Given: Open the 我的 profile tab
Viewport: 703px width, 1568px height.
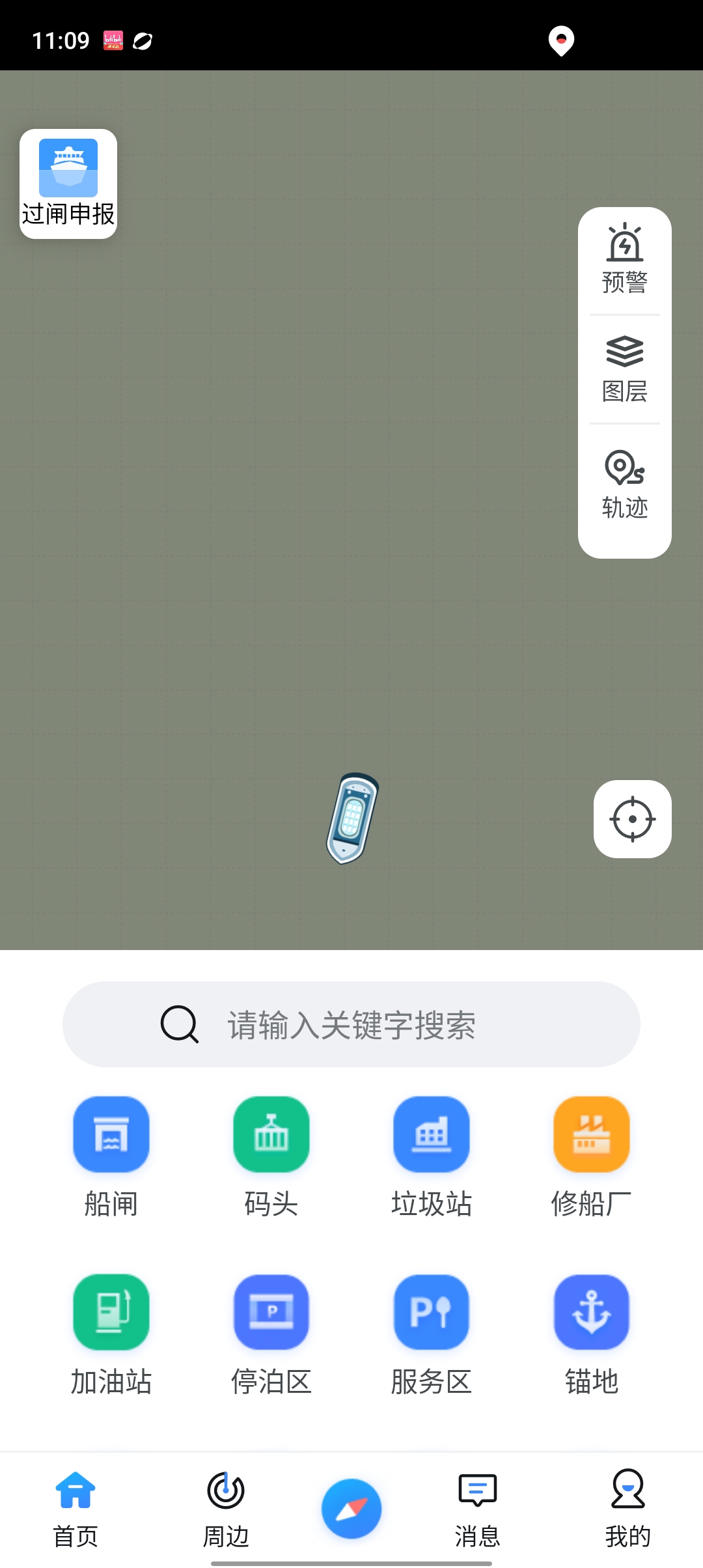Looking at the screenshot, I should pyautogui.click(x=627, y=1511).
